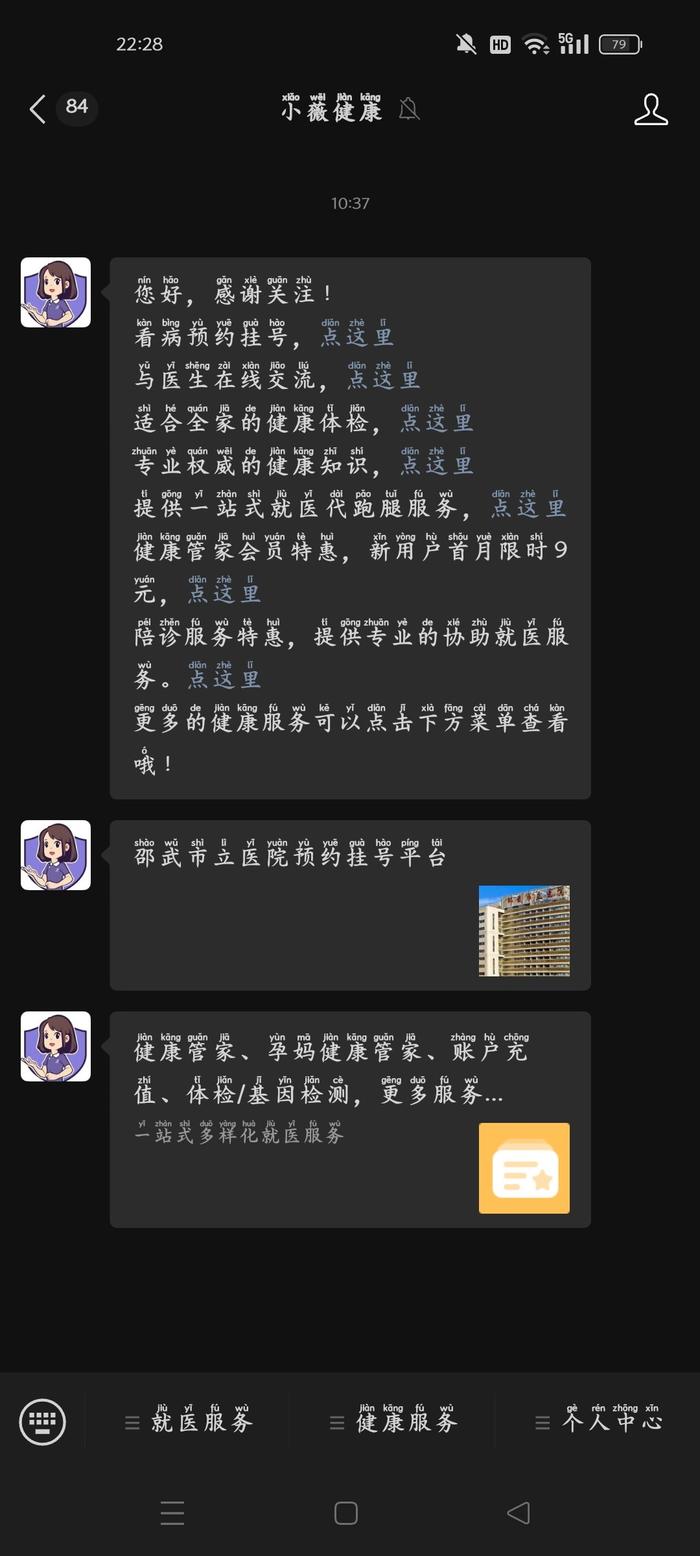Tap the sender avatar beside the welcome message
The height and width of the screenshot is (1556, 700).
pos(56,292)
